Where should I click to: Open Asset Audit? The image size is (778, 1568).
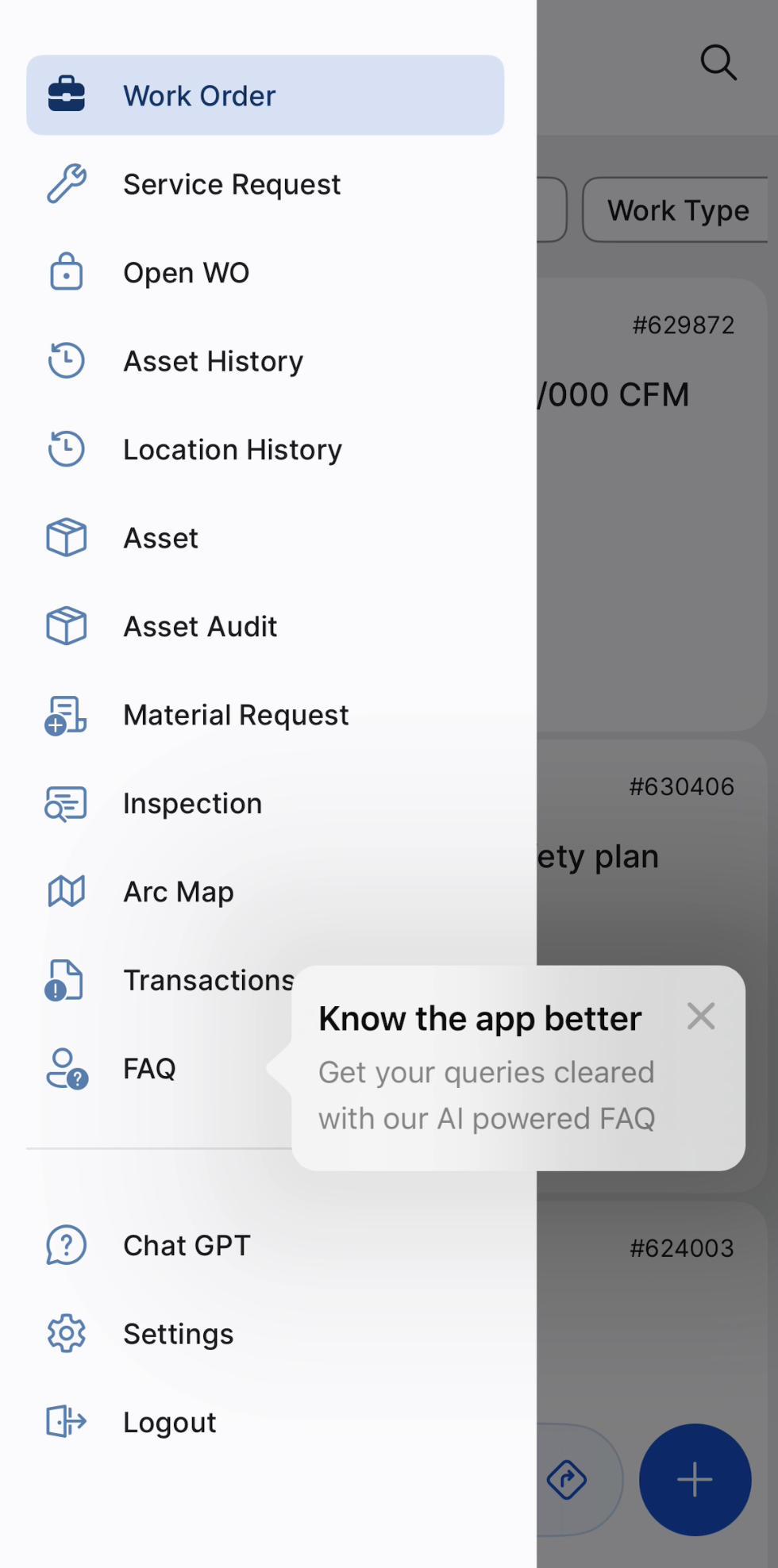pyautogui.click(x=265, y=626)
